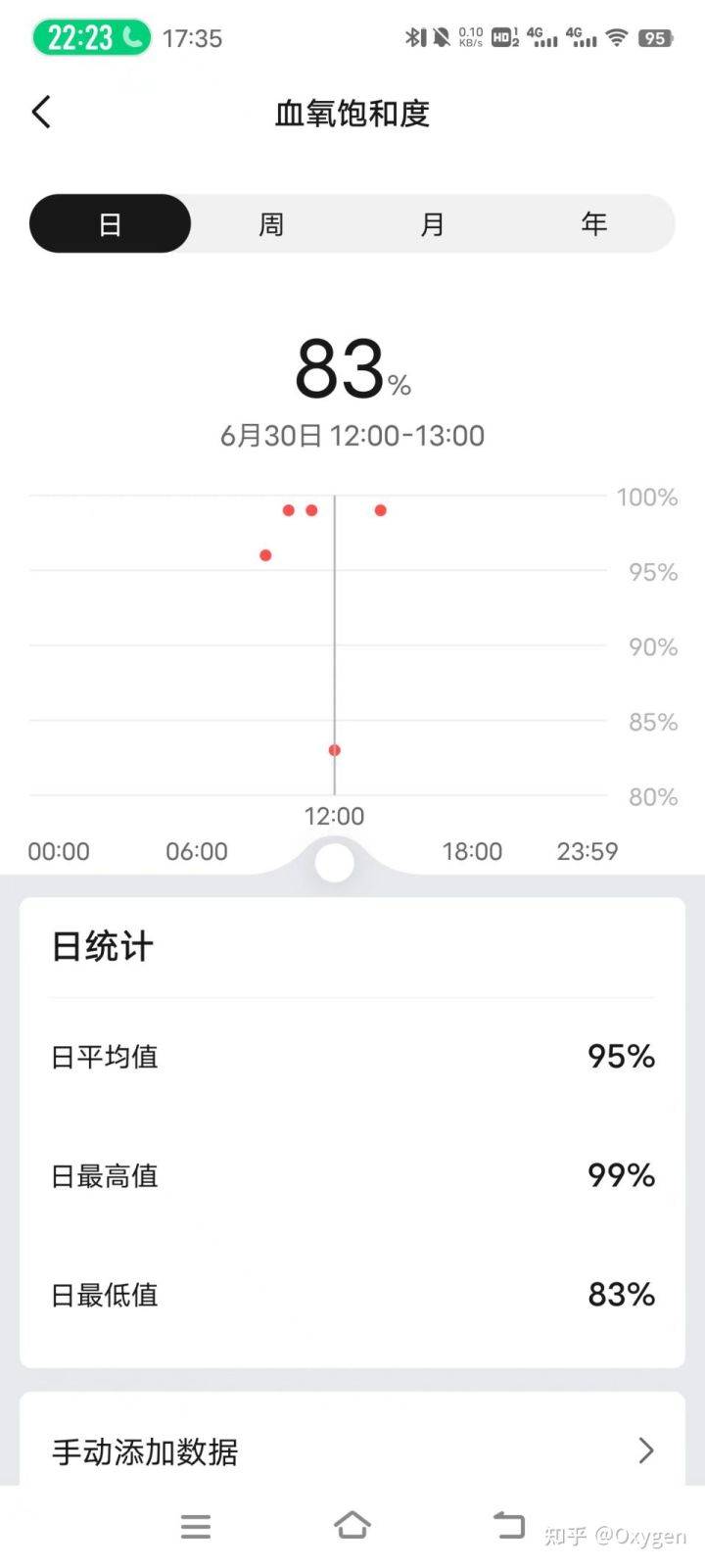This screenshot has width=705, height=1568.
Task: Open the recent apps menu button
Action: [196, 1526]
